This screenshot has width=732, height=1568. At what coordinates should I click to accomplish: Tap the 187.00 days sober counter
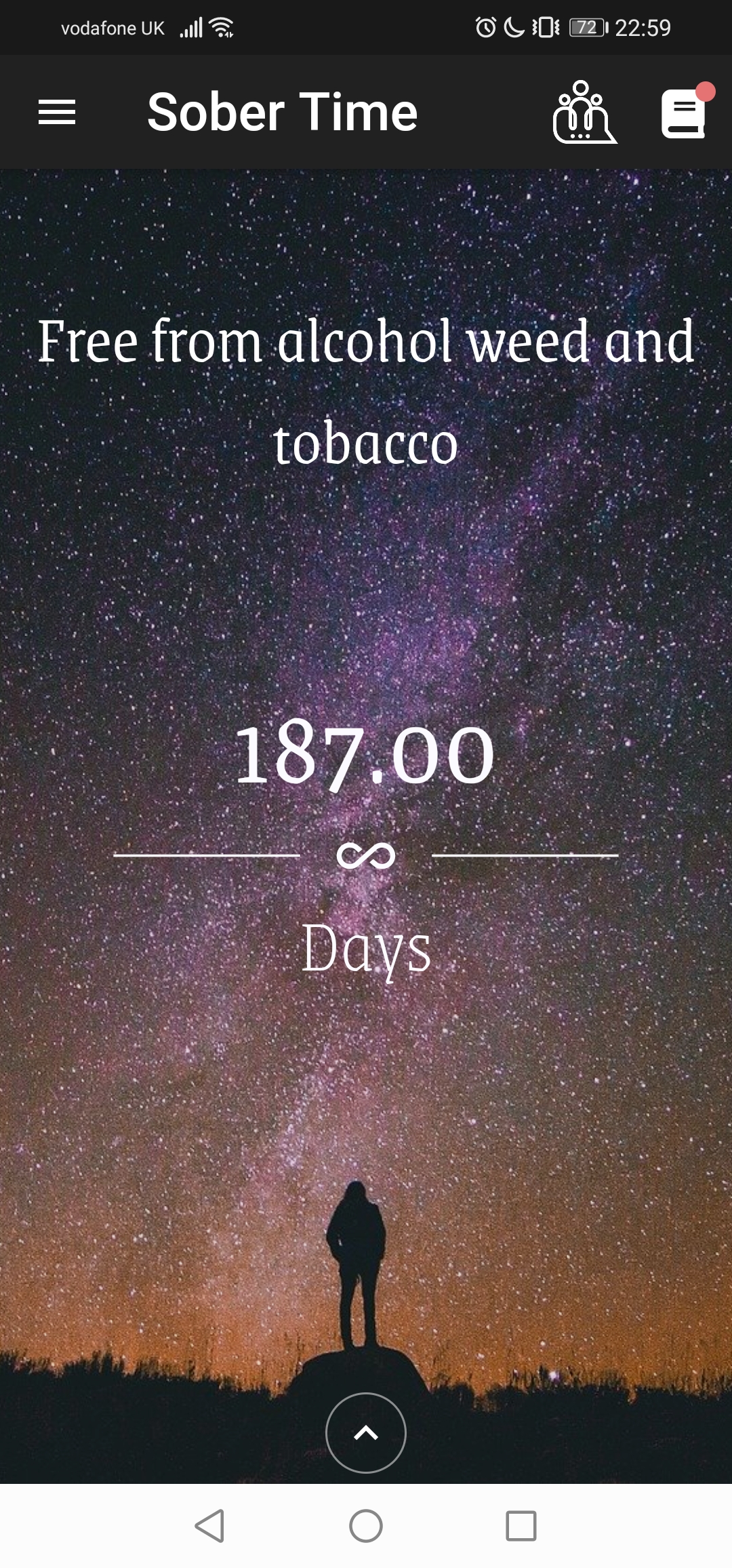click(x=365, y=754)
